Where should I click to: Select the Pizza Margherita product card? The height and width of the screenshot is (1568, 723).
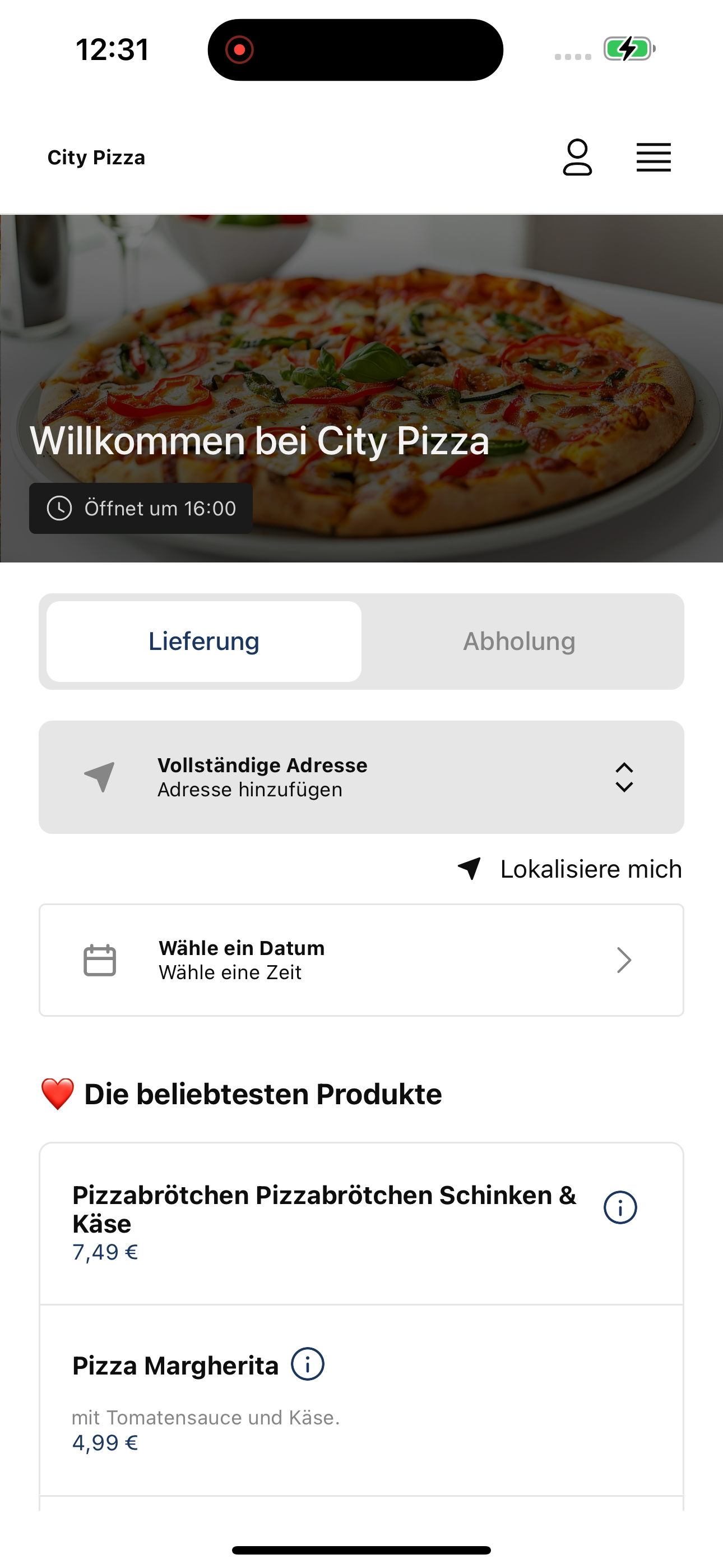pyautogui.click(x=361, y=1400)
